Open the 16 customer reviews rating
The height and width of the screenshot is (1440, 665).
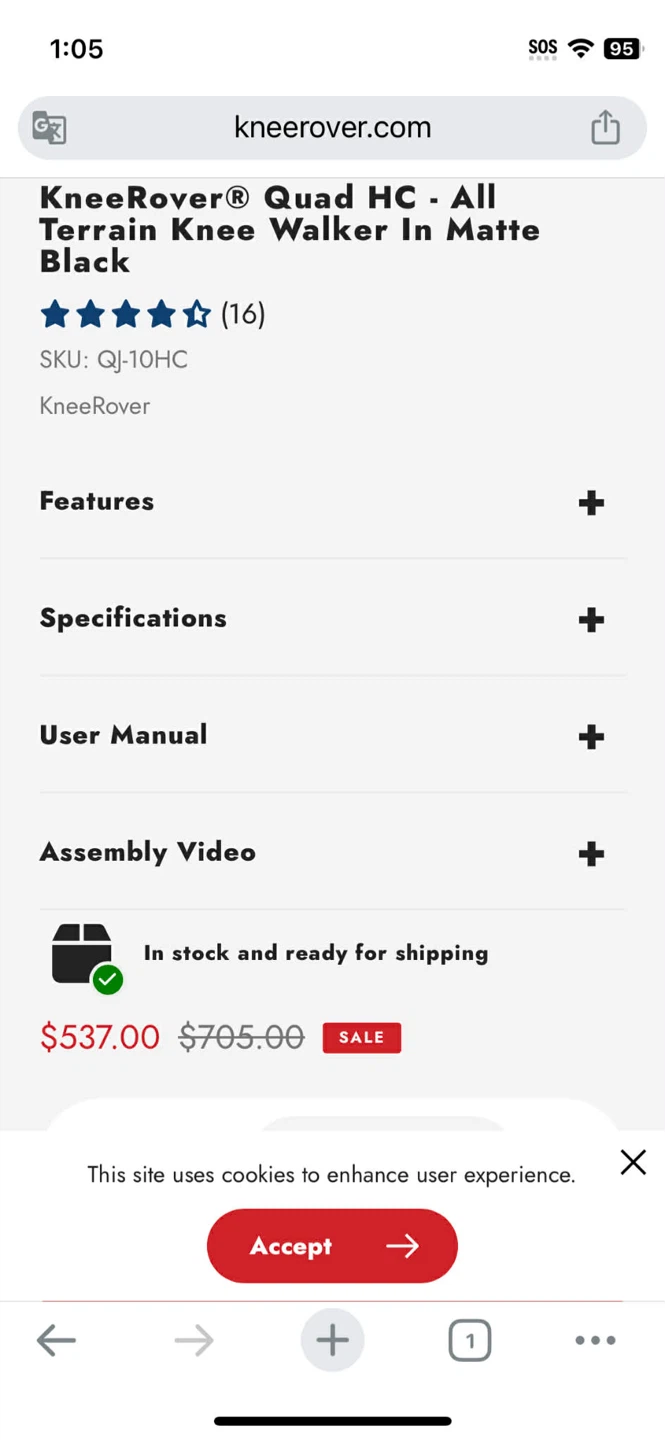point(152,315)
